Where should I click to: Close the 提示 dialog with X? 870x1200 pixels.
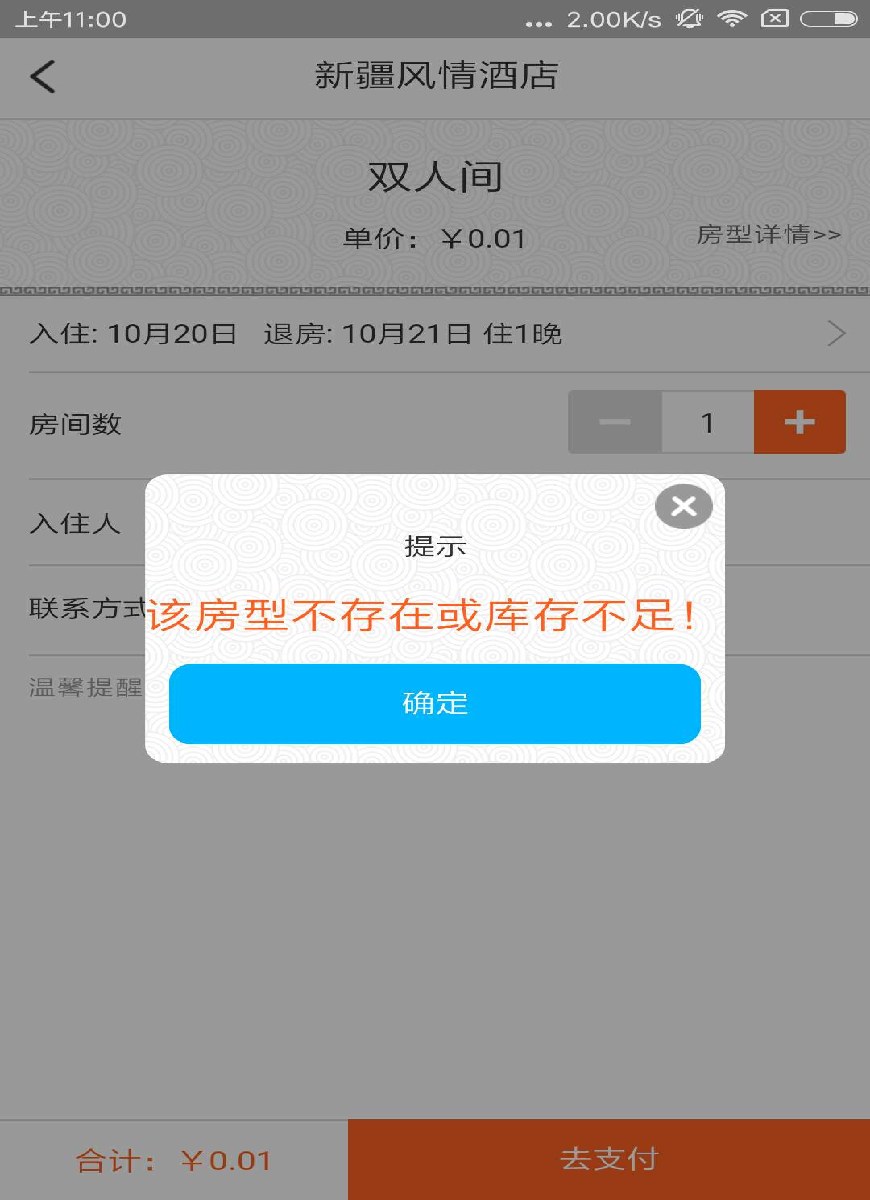pyautogui.click(x=683, y=506)
